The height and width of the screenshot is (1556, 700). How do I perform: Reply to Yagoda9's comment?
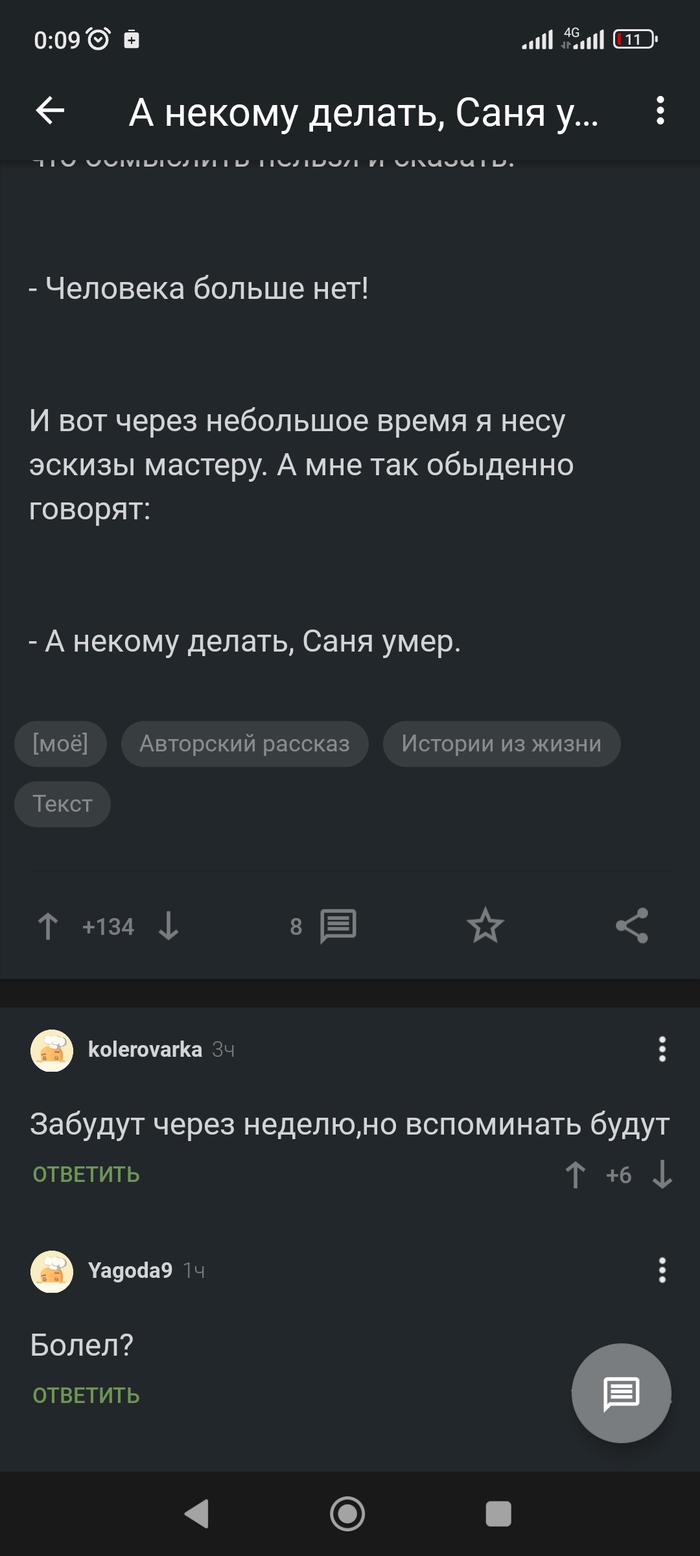pyautogui.click(x=86, y=1395)
